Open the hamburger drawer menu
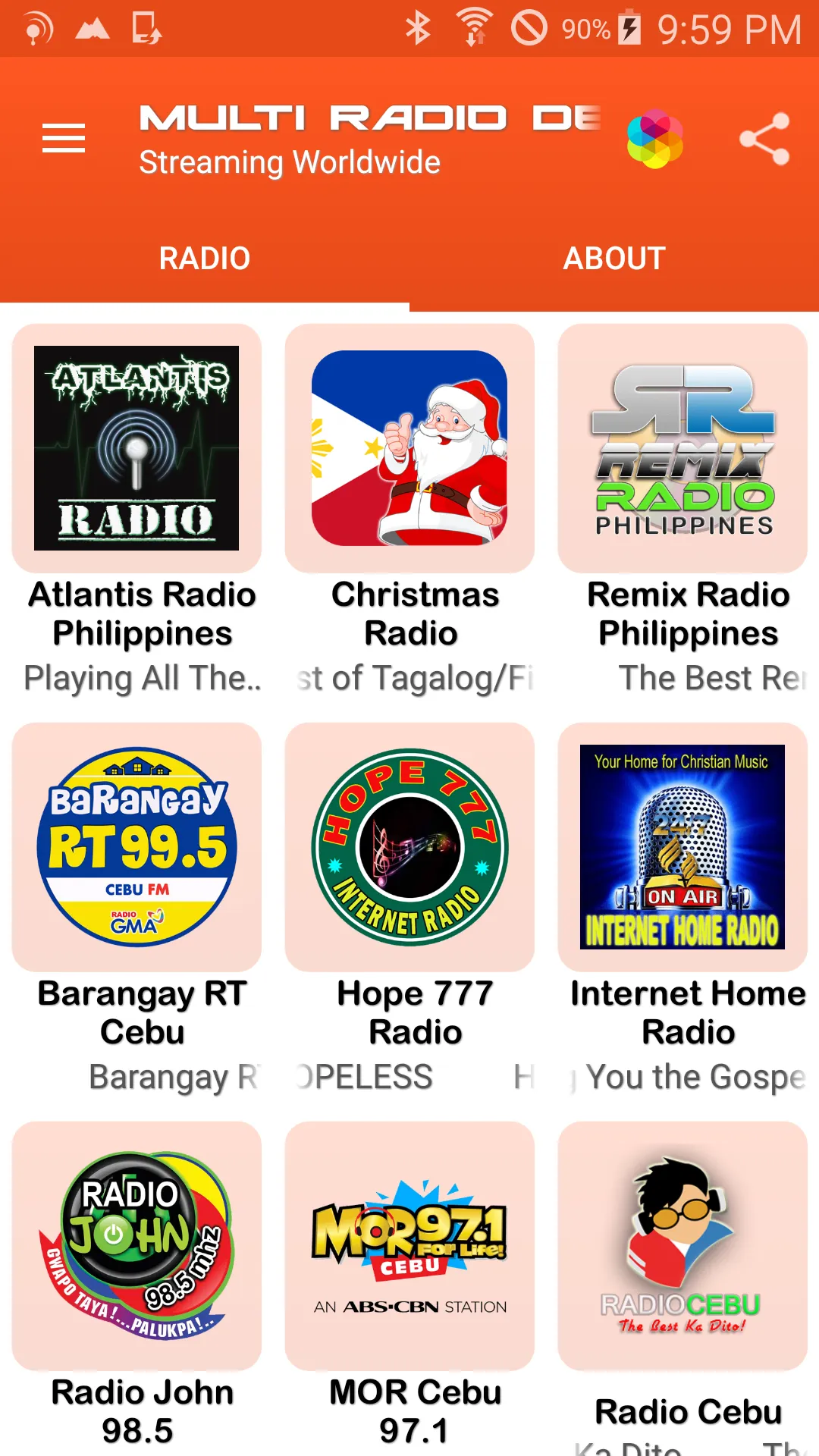 click(64, 139)
